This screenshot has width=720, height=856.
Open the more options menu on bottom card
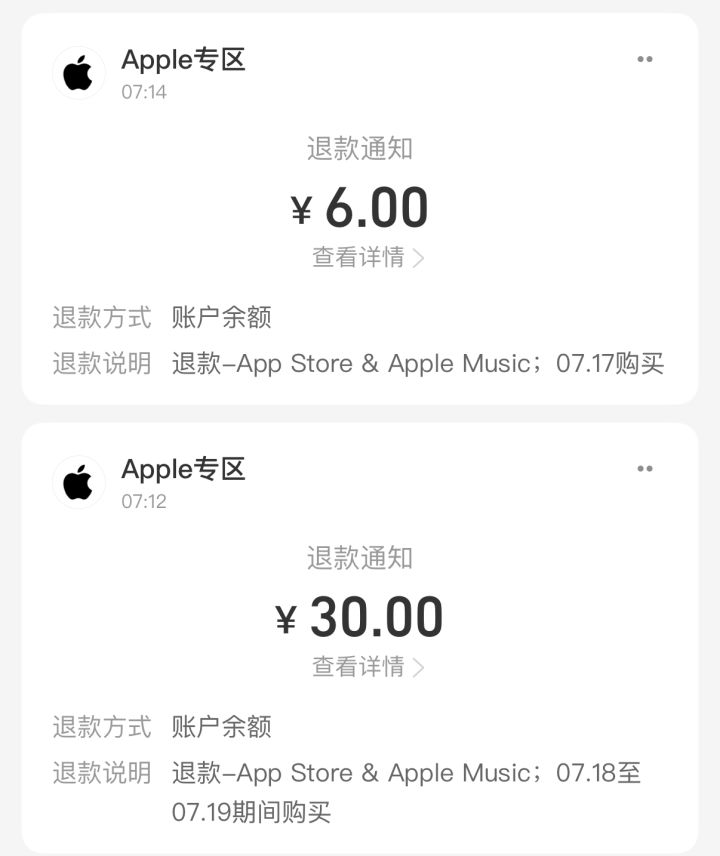pyautogui.click(x=645, y=468)
